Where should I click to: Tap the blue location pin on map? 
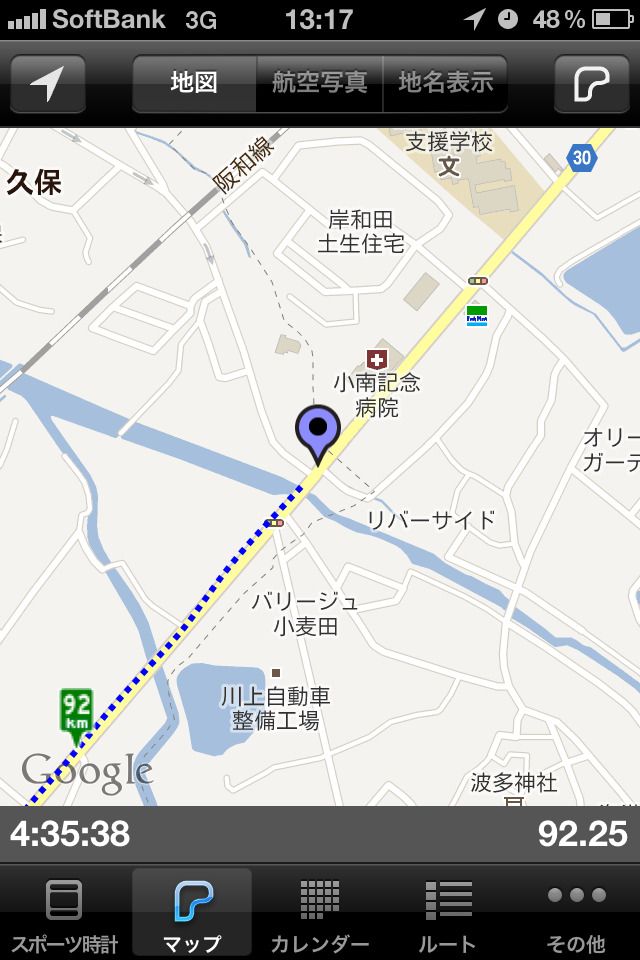click(x=318, y=431)
